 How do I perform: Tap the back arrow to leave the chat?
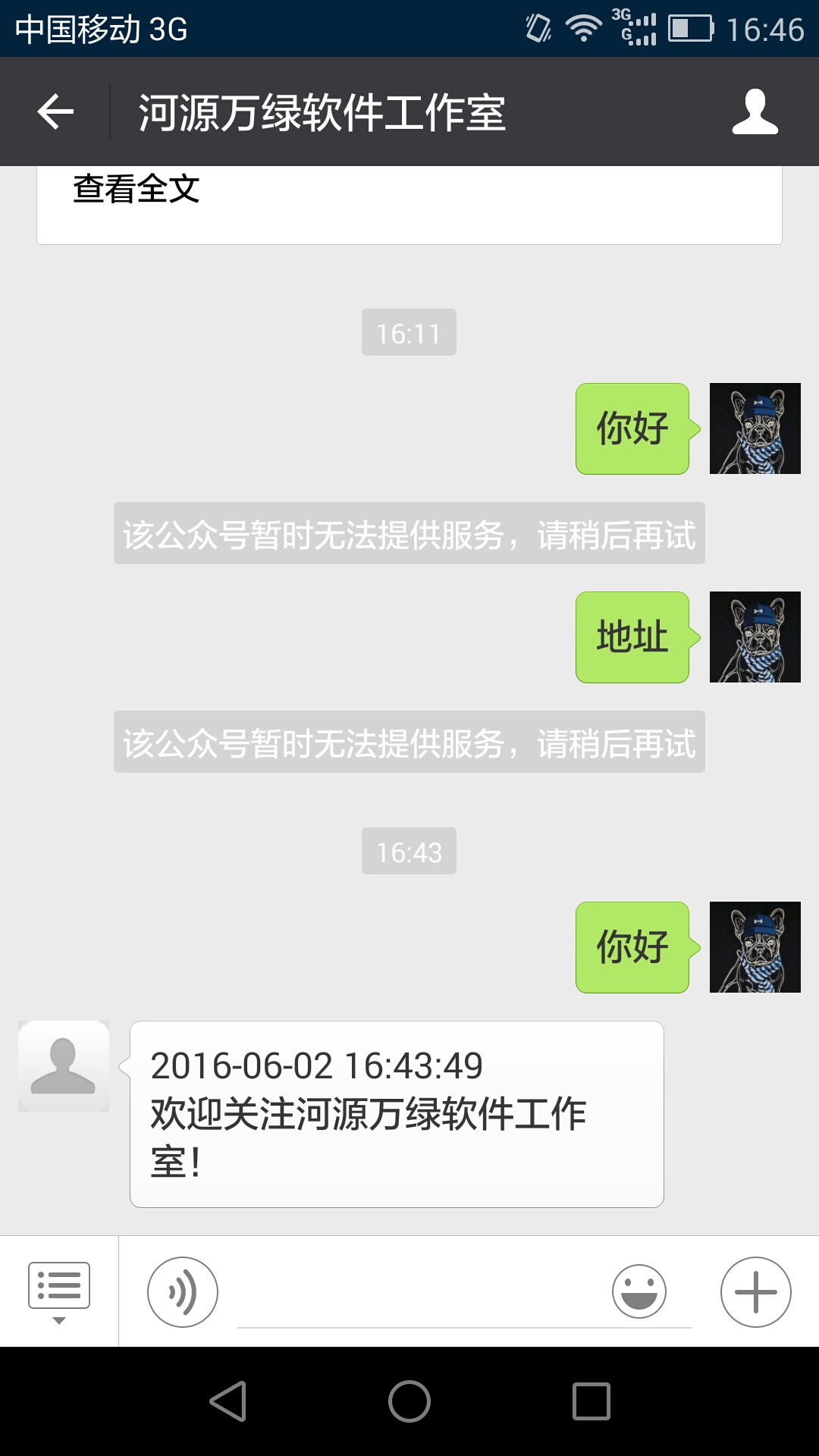(53, 111)
